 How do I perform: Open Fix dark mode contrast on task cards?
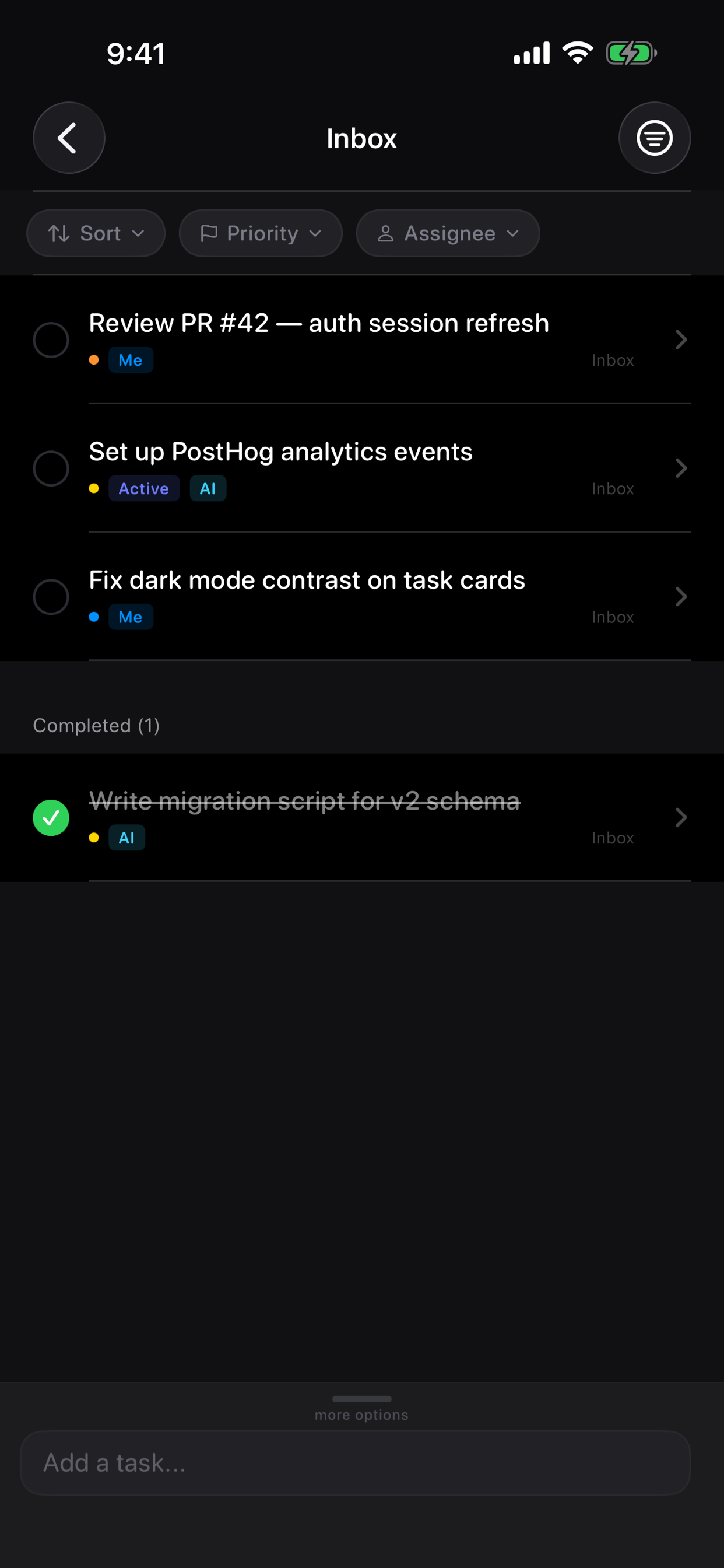coord(681,597)
